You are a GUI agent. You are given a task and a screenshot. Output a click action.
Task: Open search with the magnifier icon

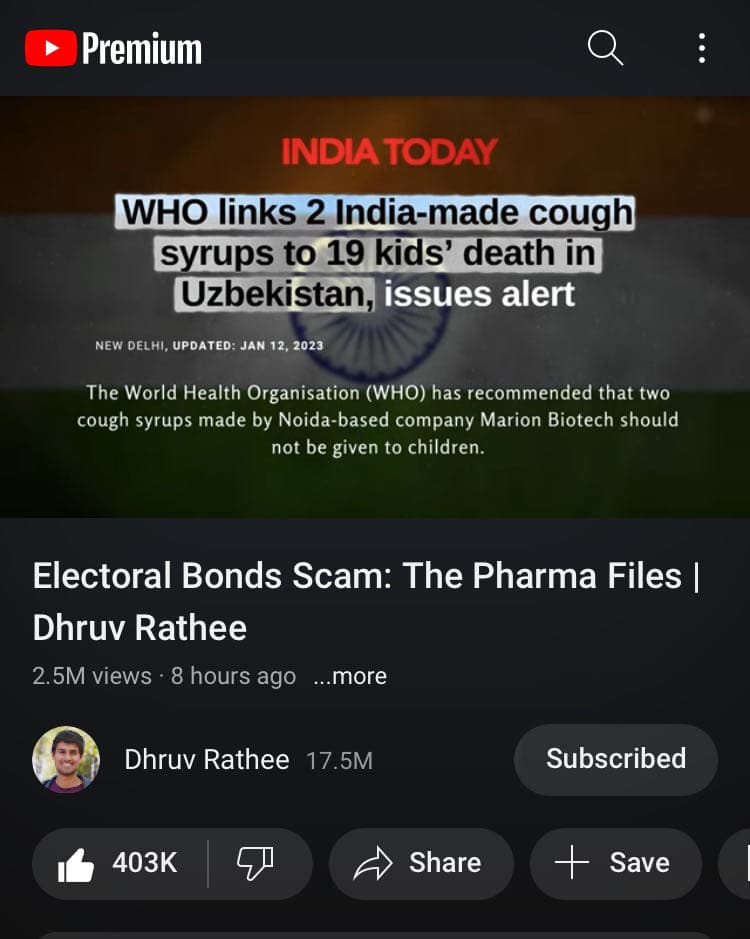(x=605, y=49)
